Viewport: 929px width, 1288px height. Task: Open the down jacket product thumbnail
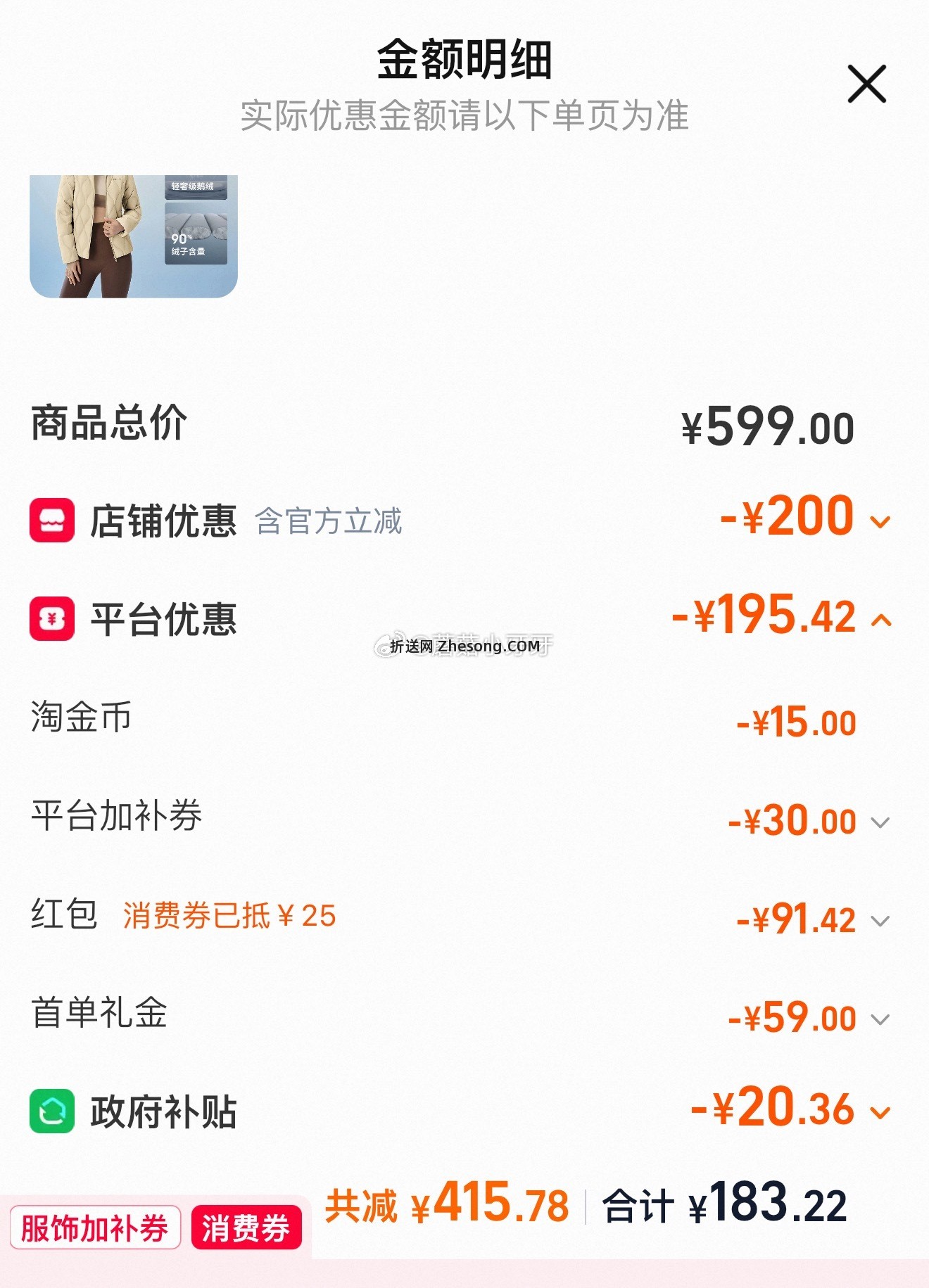[134, 236]
